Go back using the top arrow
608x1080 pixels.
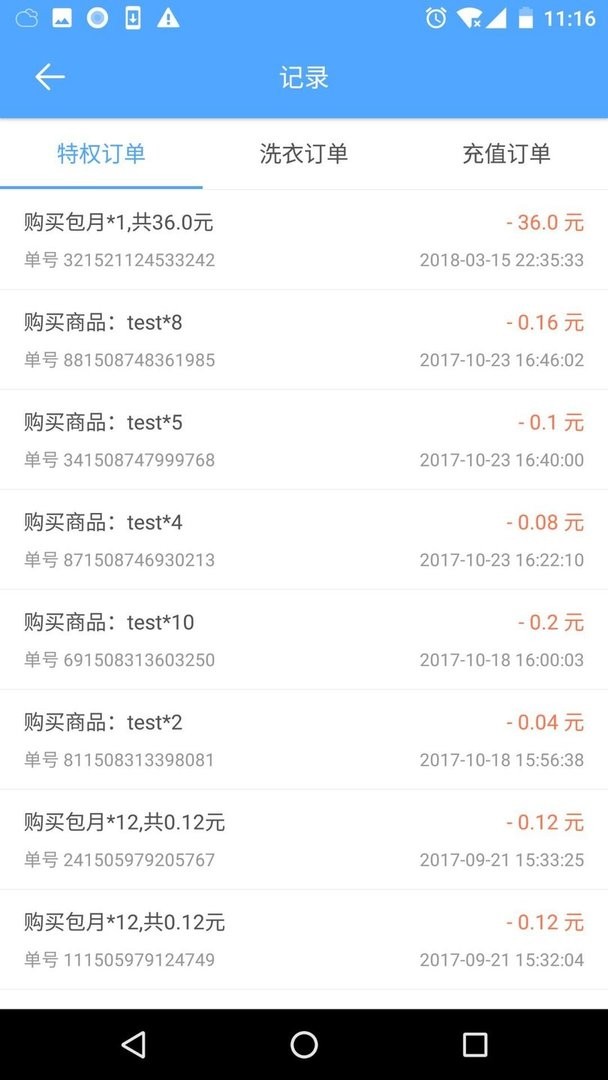[x=50, y=78]
